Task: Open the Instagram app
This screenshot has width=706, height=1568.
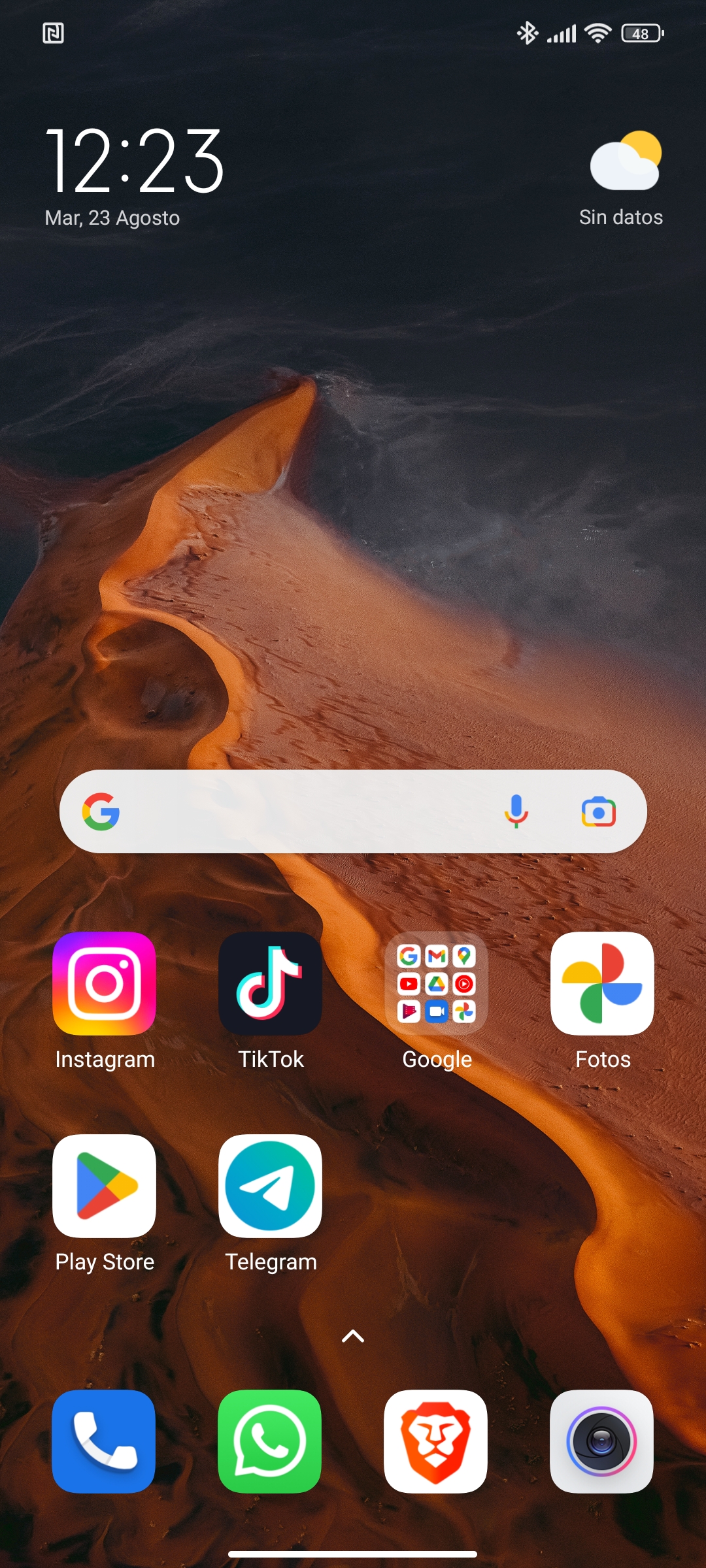Action: pyautogui.click(x=105, y=983)
